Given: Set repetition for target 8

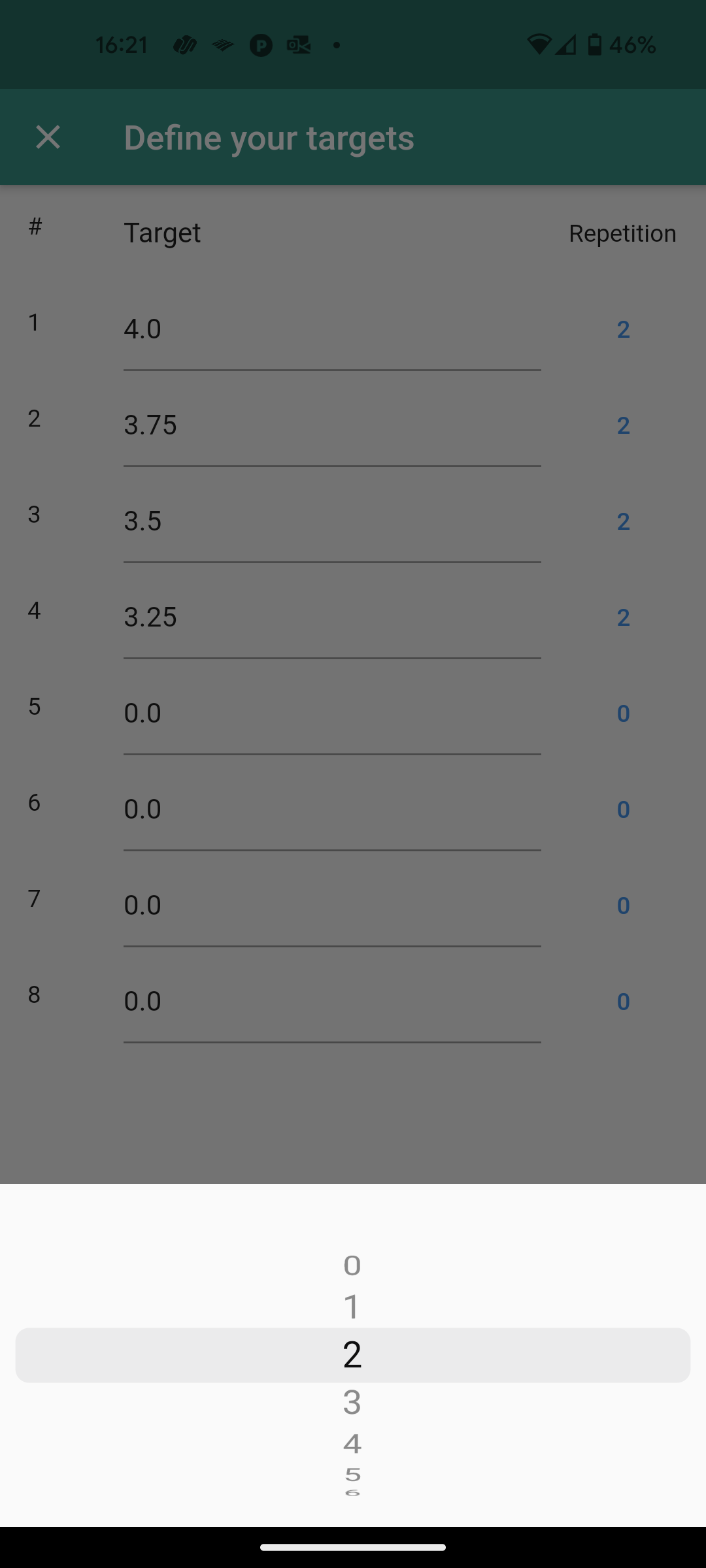Looking at the screenshot, I should 623,1002.
